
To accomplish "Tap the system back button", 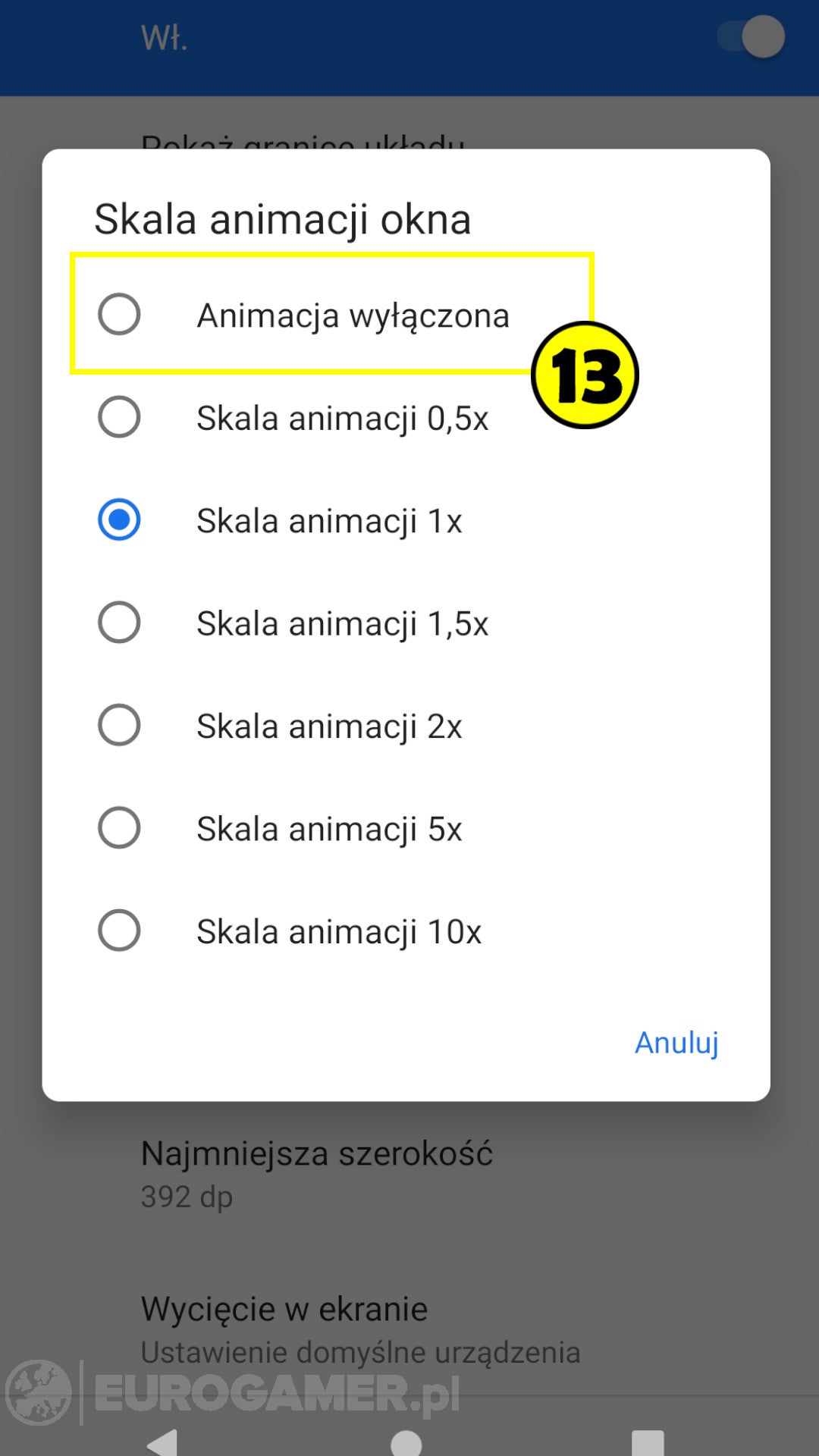I will (162, 1442).
